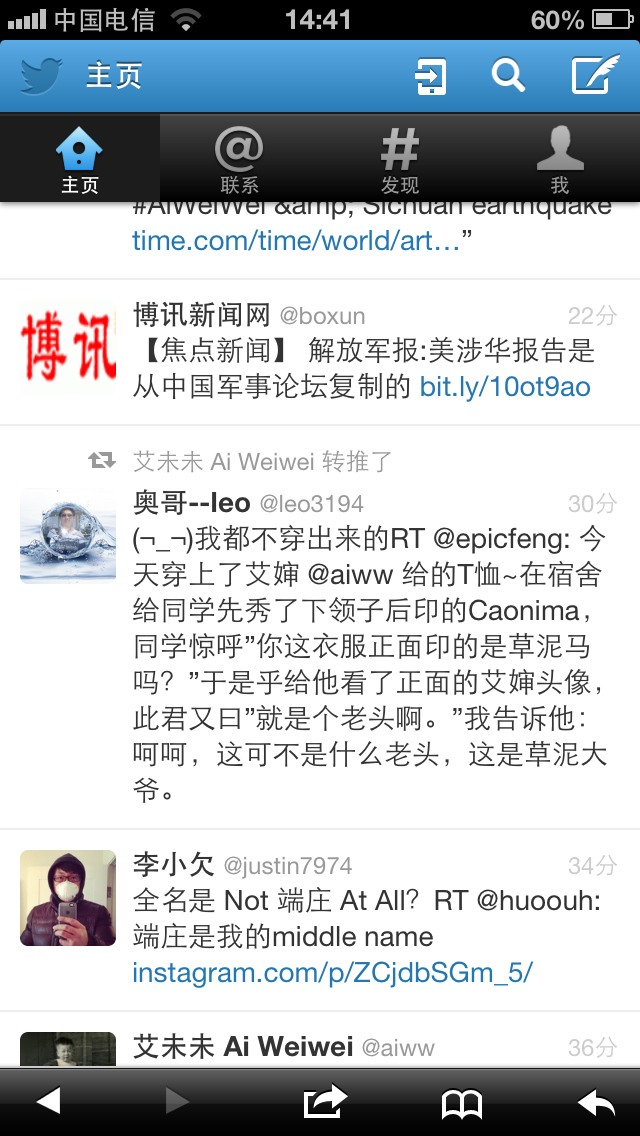Open the search magnifier
This screenshot has width=640, height=1136.
(508, 76)
